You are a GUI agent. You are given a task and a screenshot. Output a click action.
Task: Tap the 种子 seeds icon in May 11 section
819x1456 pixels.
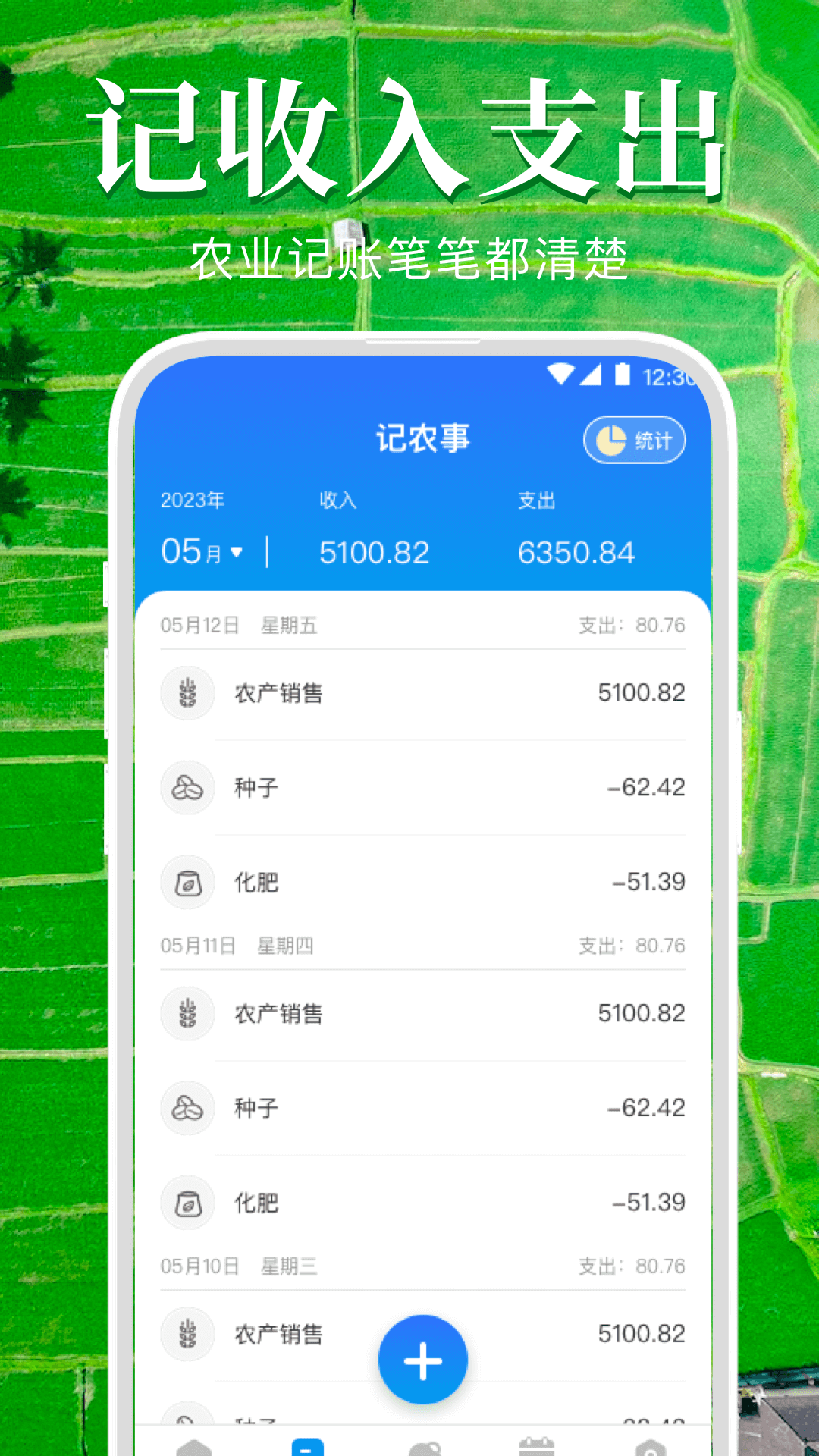[187, 1109]
